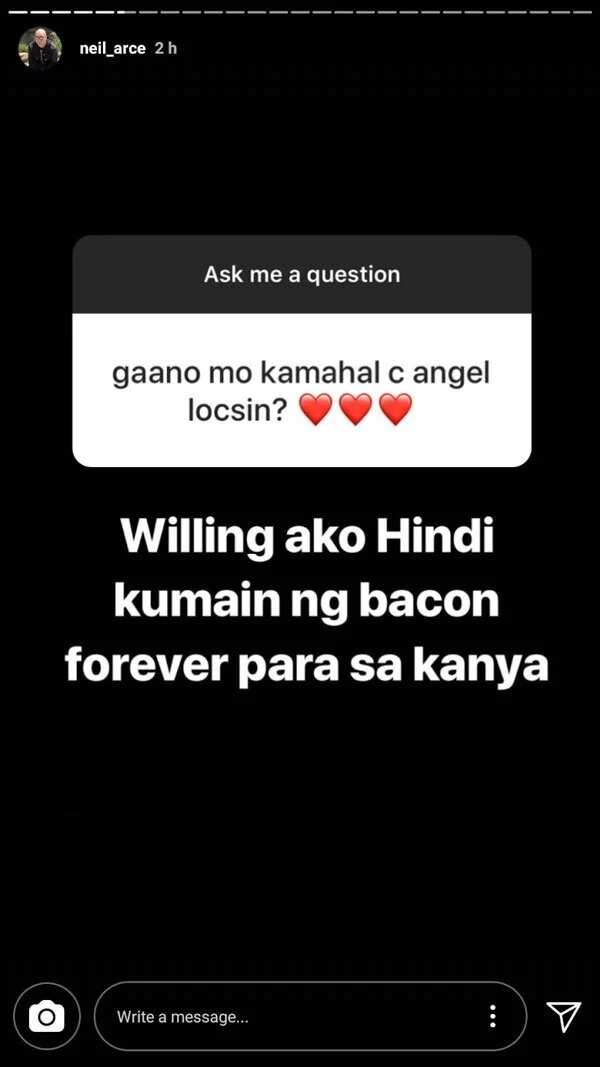The height and width of the screenshot is (1067, 600).
Task: Share the story via paper plane icon
Action: click(x=564, y=1017)
